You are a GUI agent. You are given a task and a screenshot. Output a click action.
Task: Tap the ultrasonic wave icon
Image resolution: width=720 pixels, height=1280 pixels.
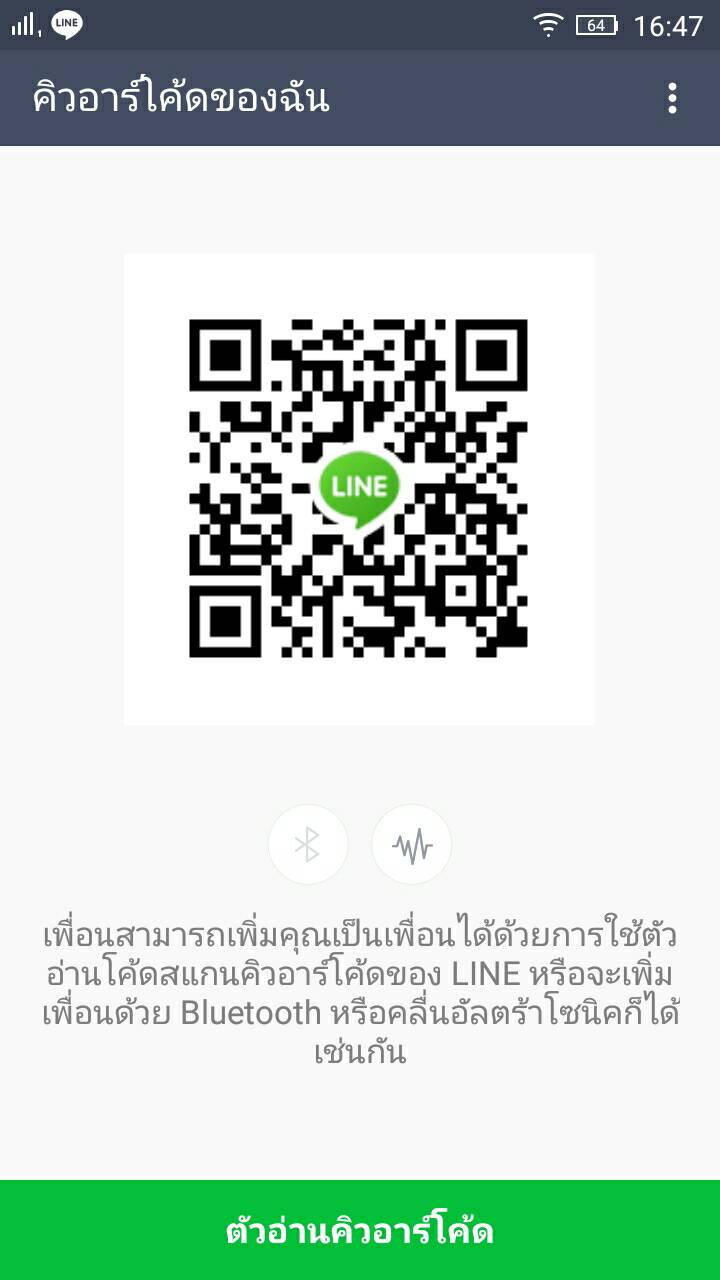[x=412, y=845]
